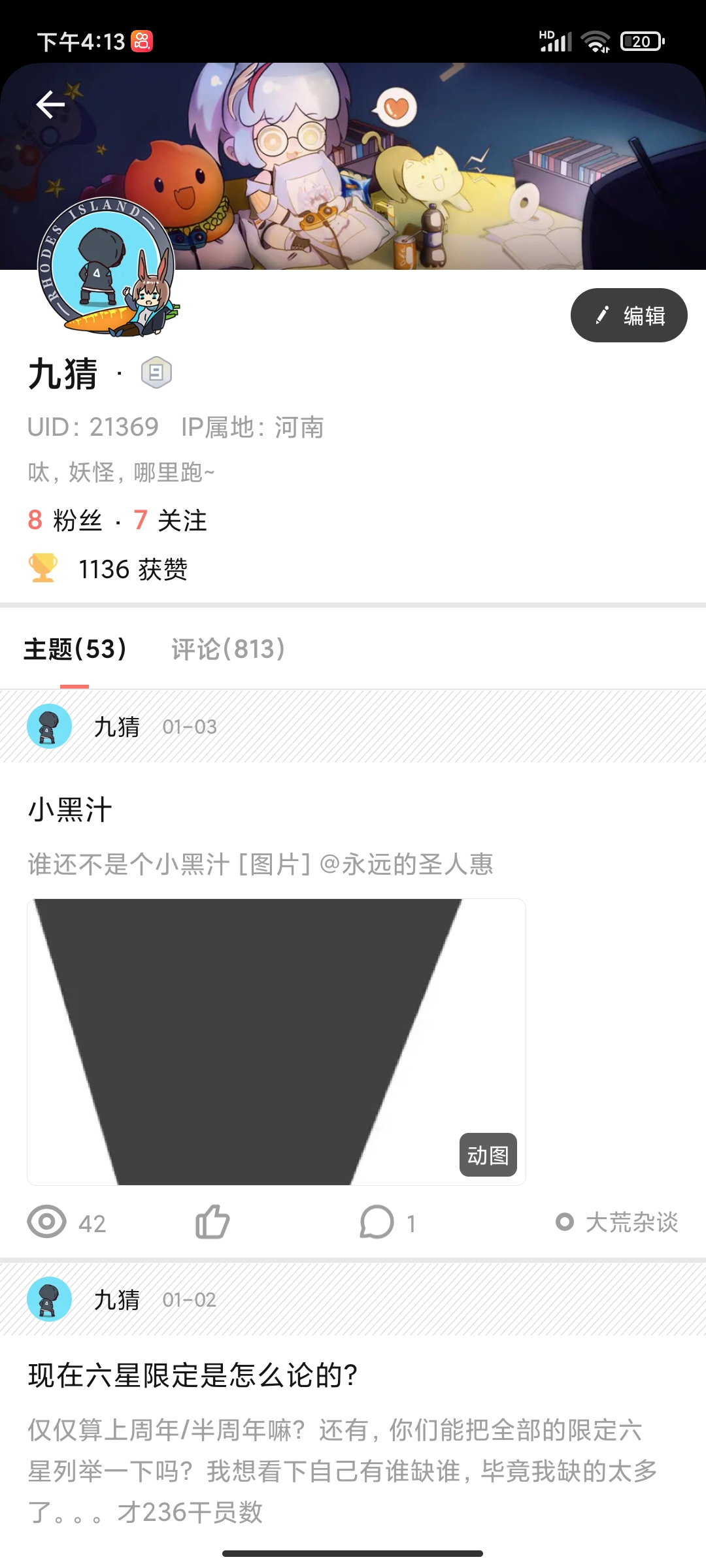
Task: Like the 小黑汁 post
Action: (212, 1222)
